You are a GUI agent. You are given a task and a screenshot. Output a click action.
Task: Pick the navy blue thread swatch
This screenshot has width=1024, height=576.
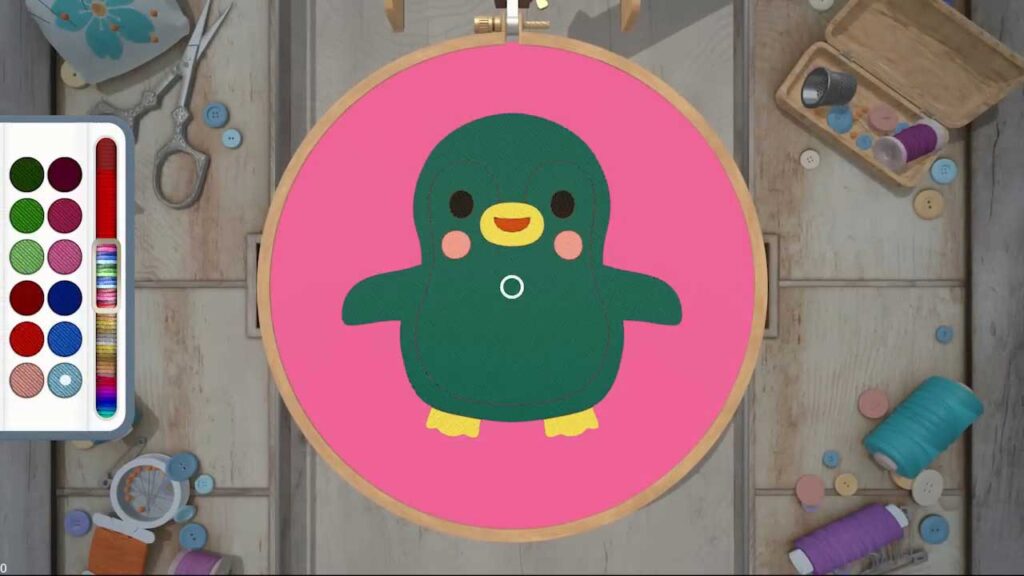point(65,298)
